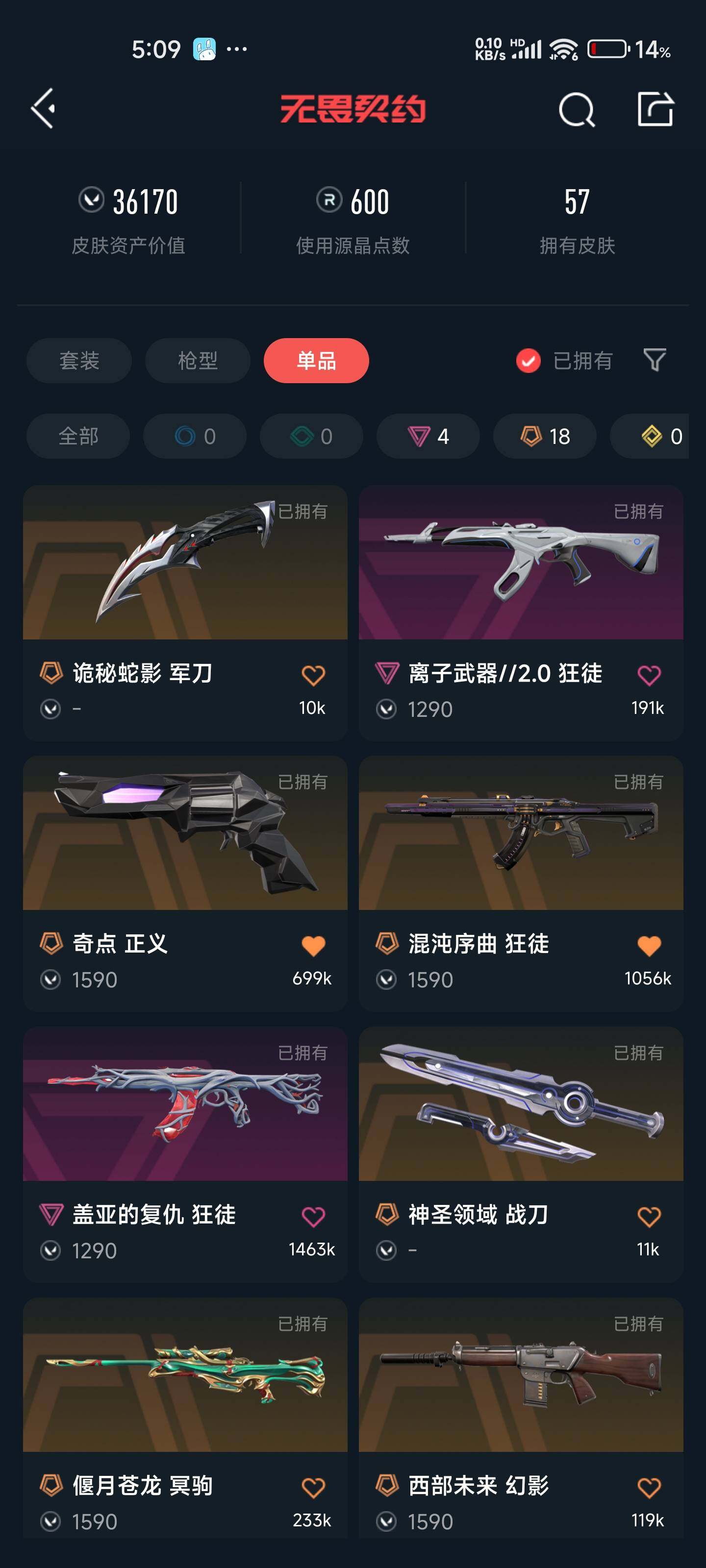
Task: Like the 神圣领域 战刀 skin
Action: pos(649,1216)
